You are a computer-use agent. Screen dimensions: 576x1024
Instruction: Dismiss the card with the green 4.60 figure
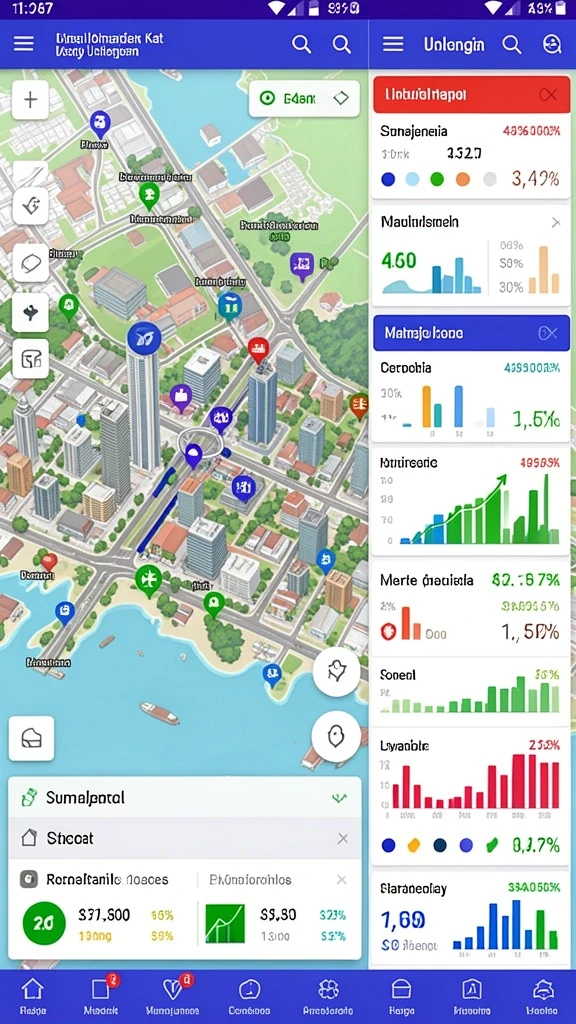(x=556, y=223)
